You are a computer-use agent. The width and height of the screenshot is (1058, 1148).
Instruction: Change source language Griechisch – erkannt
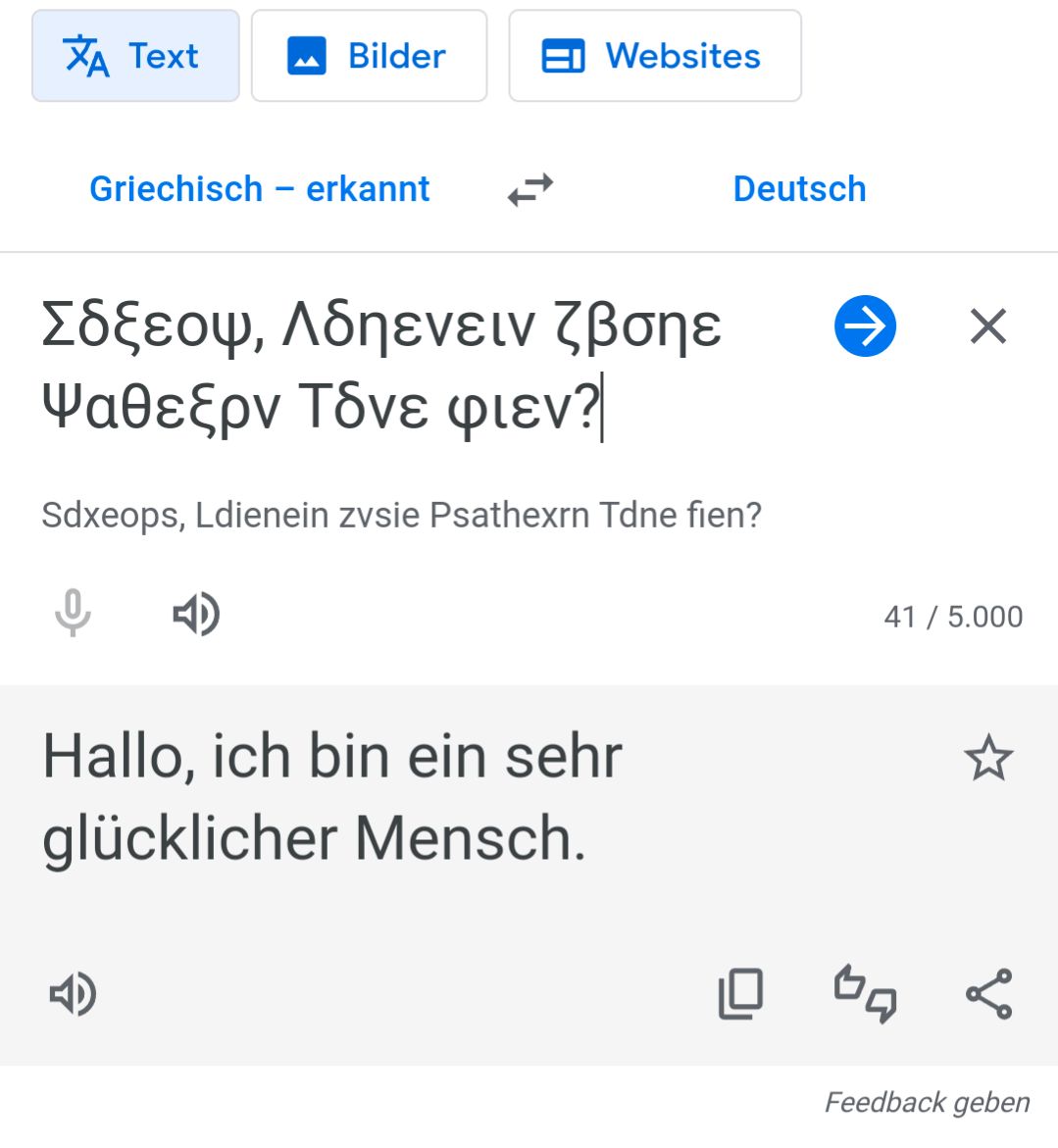pyautogui.click(x=260, y=188)
